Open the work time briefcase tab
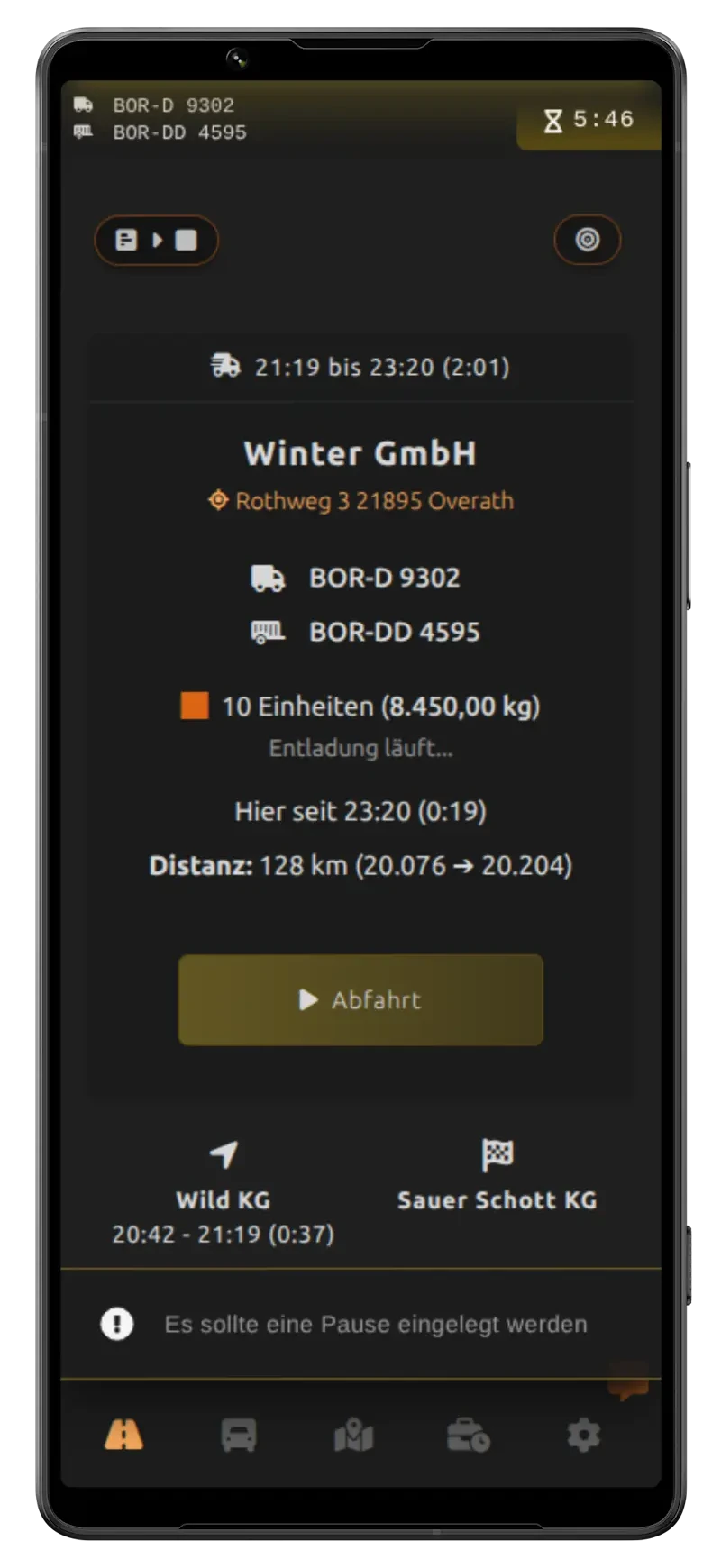Image resolution: width=721 pixels, height=1568 pixels. [468, 1435]
